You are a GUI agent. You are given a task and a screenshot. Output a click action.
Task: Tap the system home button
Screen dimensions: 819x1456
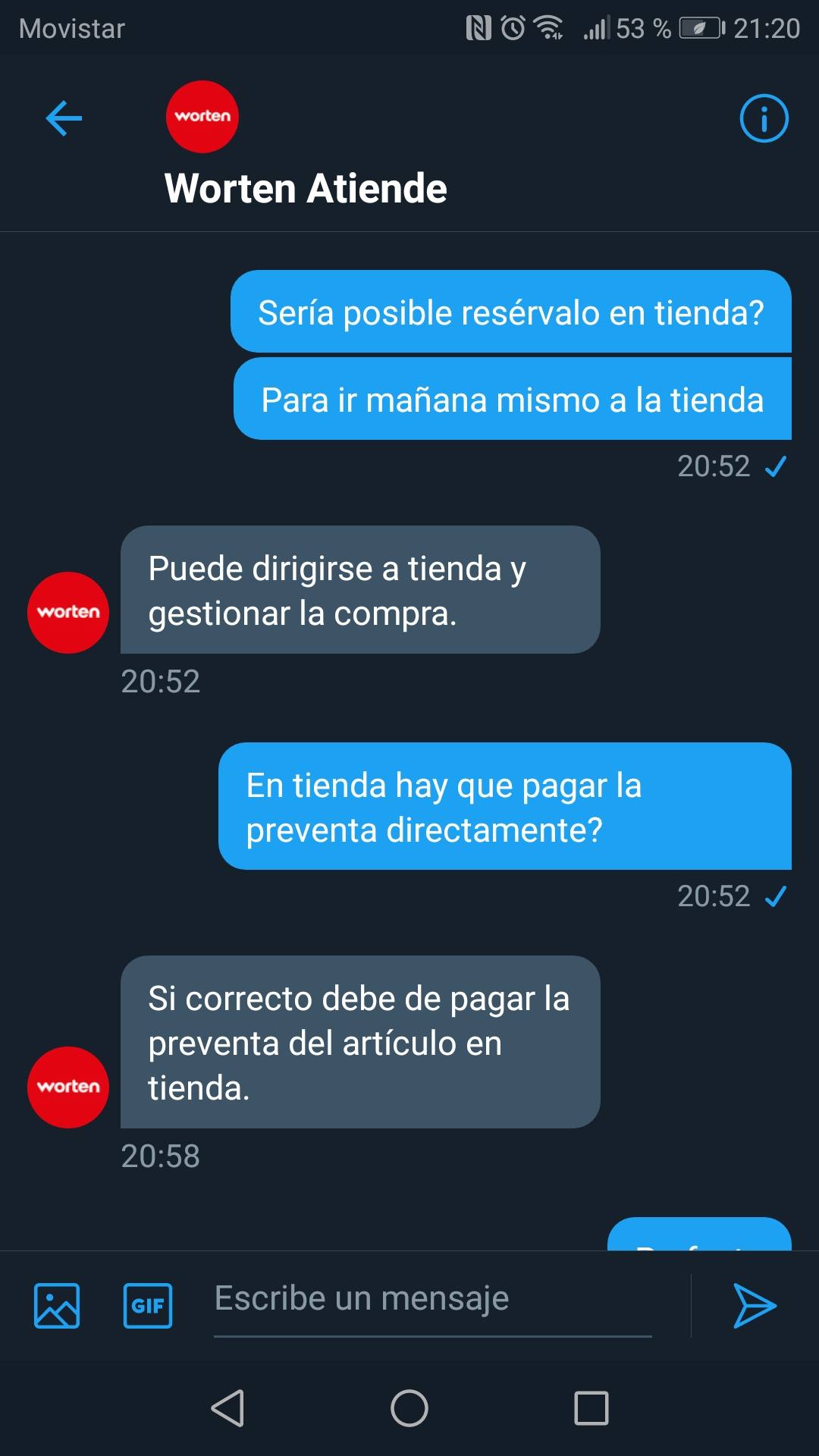point(409,1408)
